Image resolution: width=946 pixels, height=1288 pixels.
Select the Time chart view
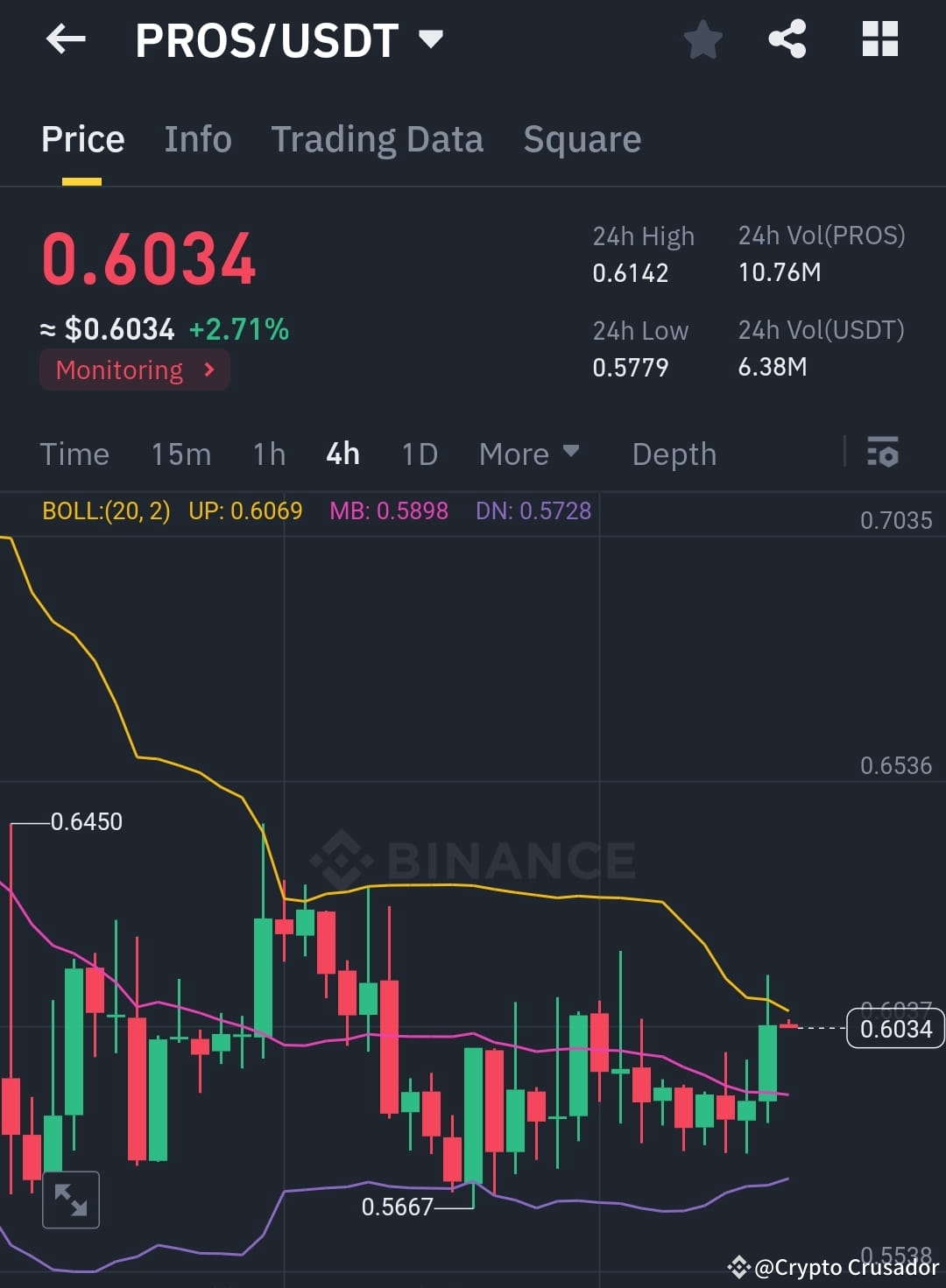(x=74, y=454)
